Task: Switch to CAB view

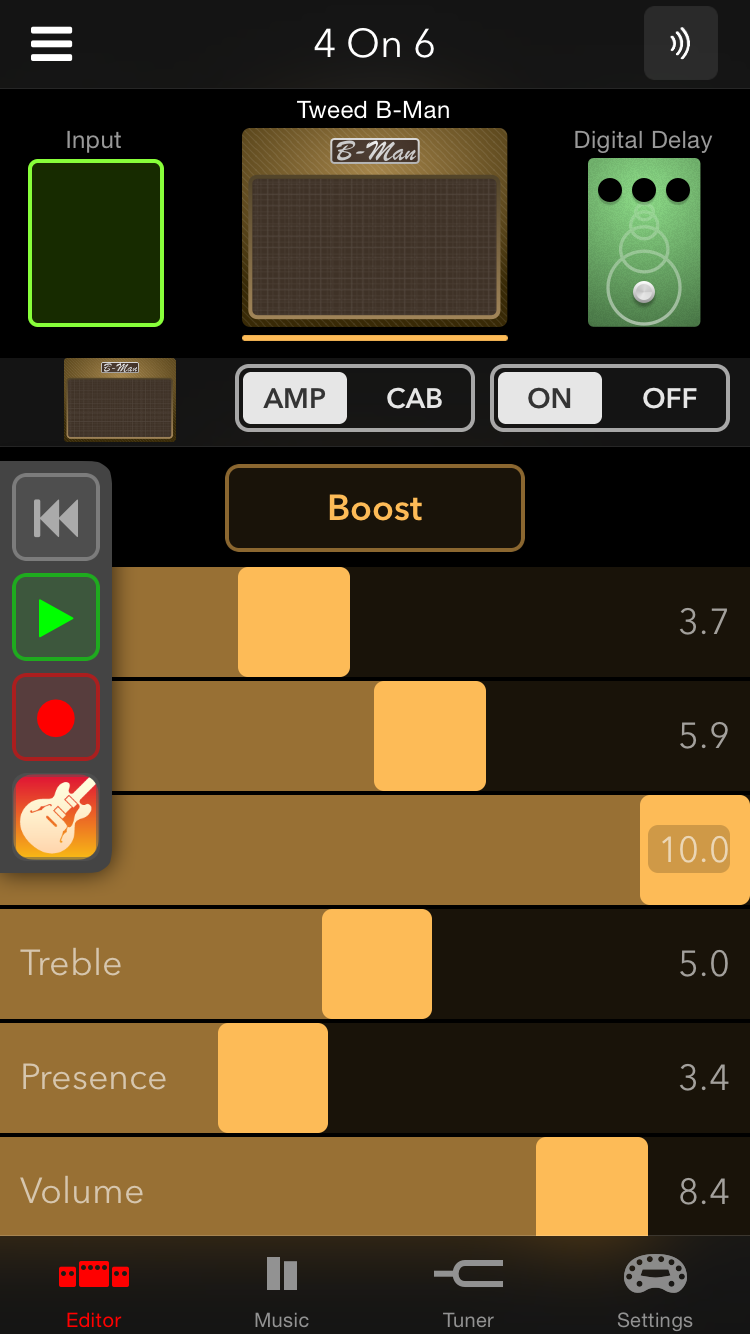Action: [x=414, y=398]
